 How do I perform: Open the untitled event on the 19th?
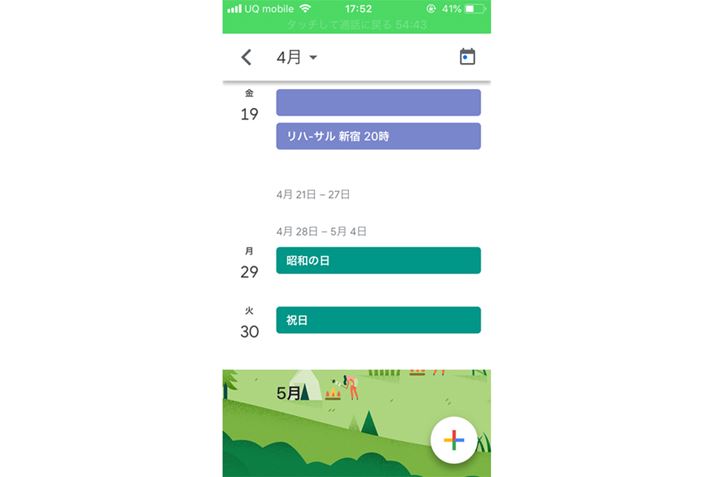tap(378, 102)
